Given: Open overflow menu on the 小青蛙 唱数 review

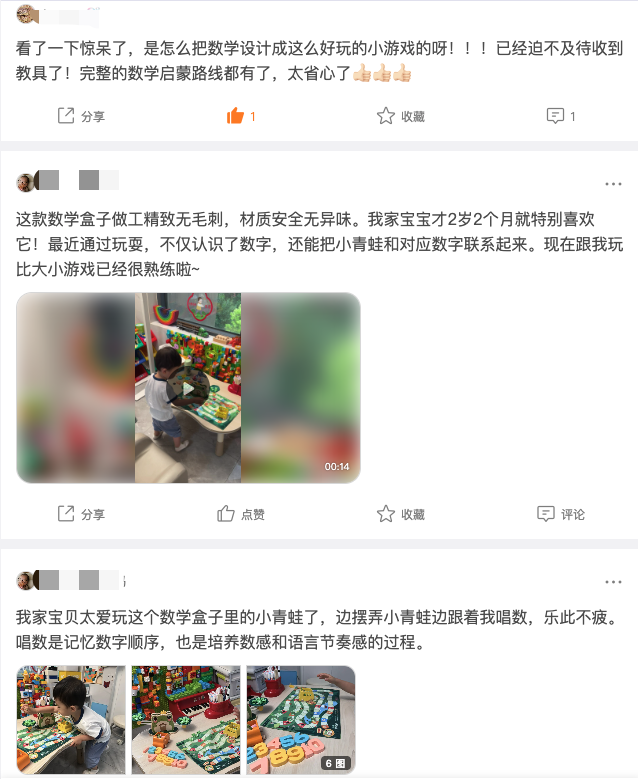Looking at the screenshot, I should (613, 582).
